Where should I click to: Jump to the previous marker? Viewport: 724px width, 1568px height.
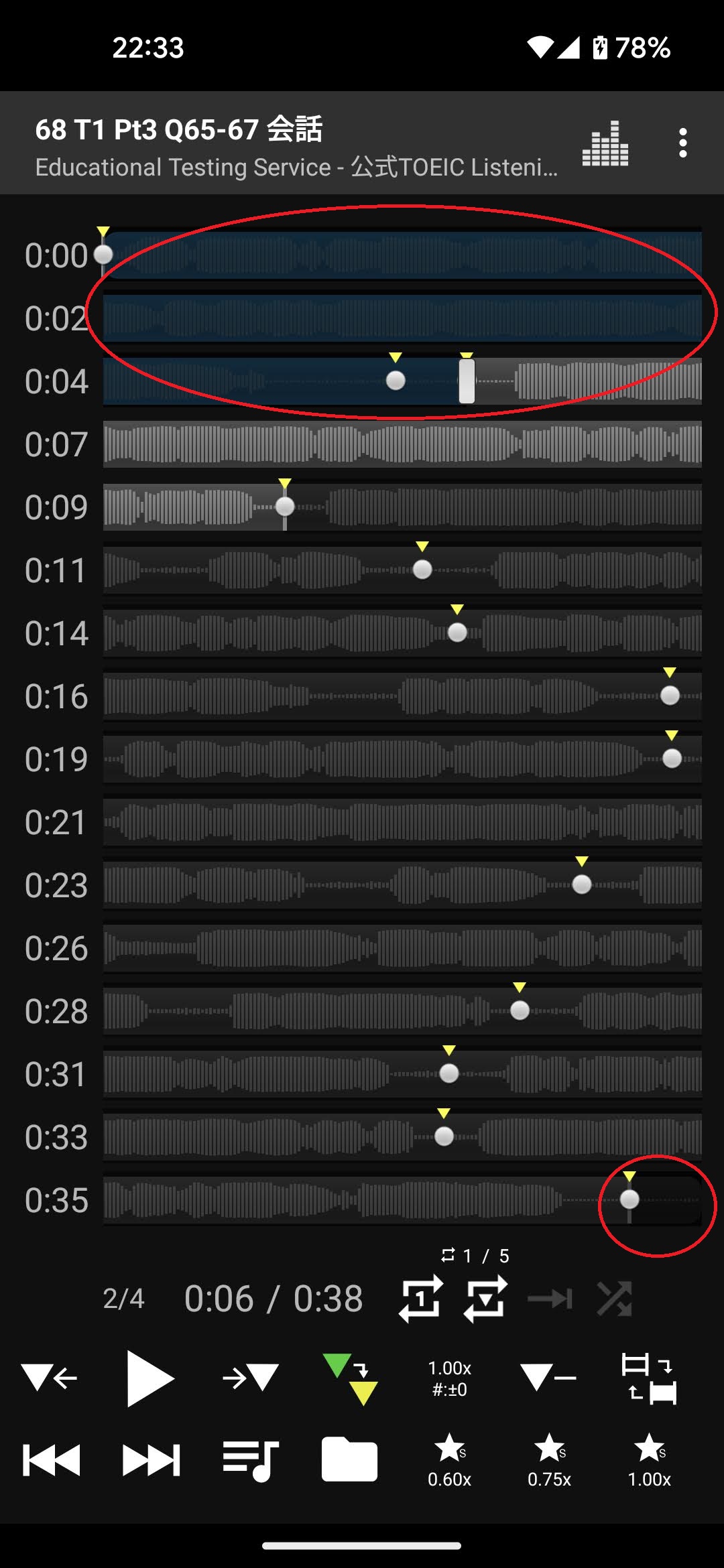pyautogui.click(x=50, y=1378)
